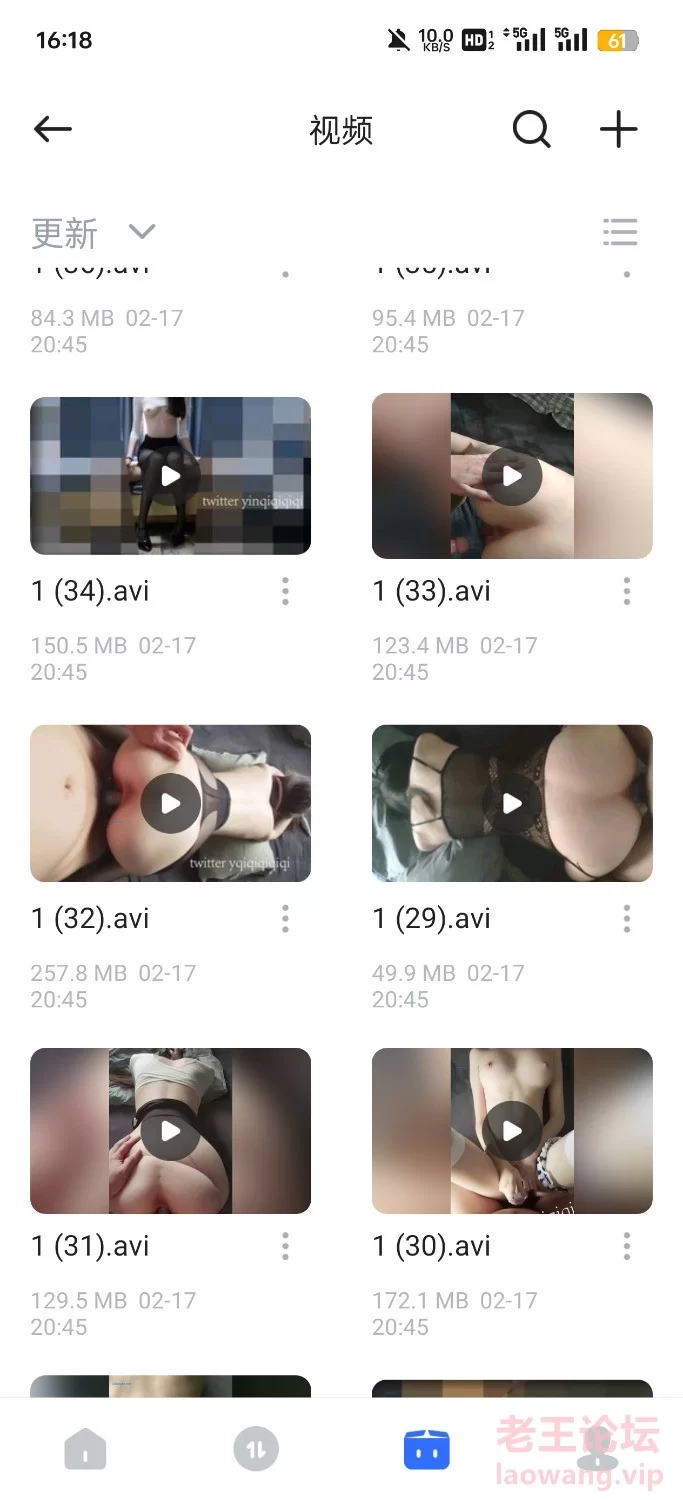Open more options for 1 (29).avi
The height and width of the screenshot is (1500, 683).
click(627, 918)
